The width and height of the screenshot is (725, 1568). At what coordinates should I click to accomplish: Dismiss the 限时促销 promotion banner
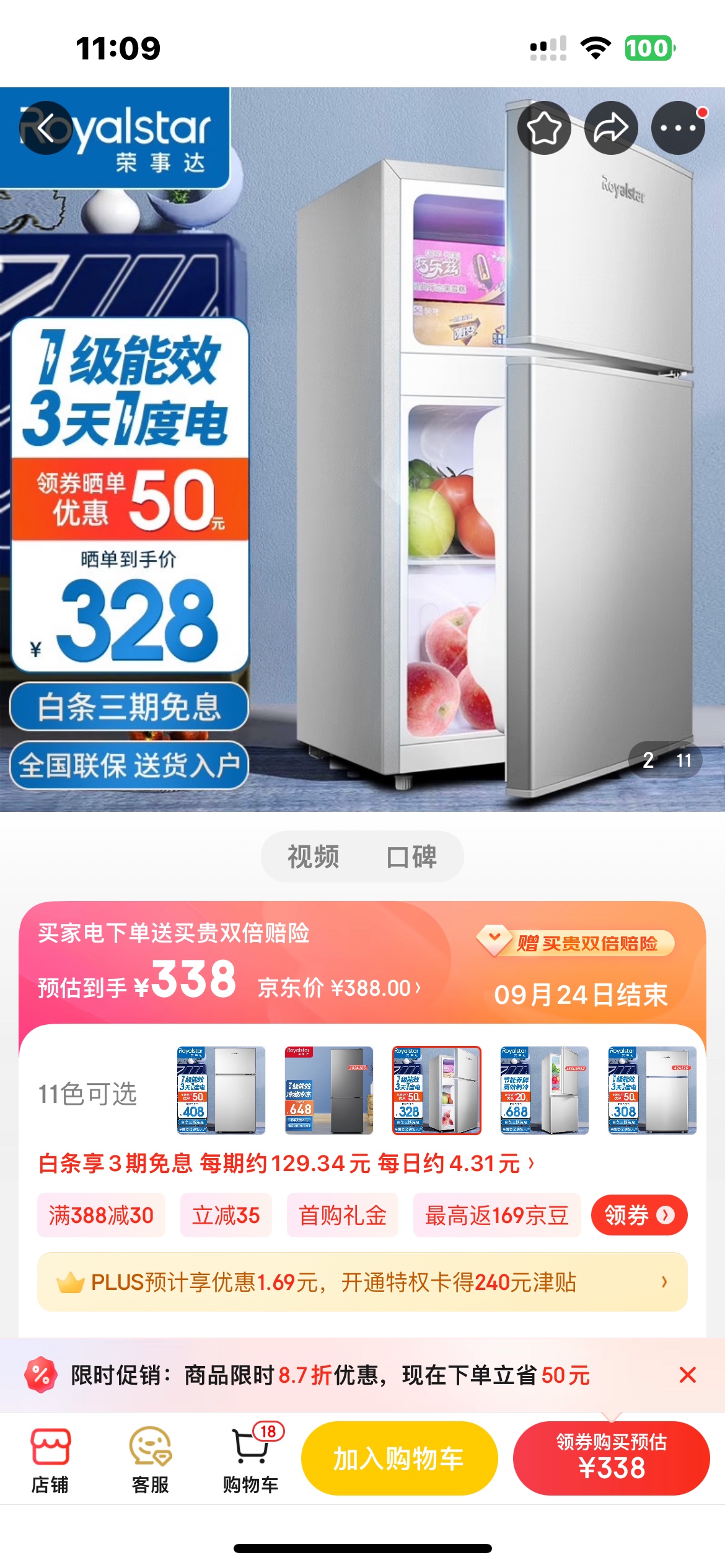click(x=687, y=1375)
